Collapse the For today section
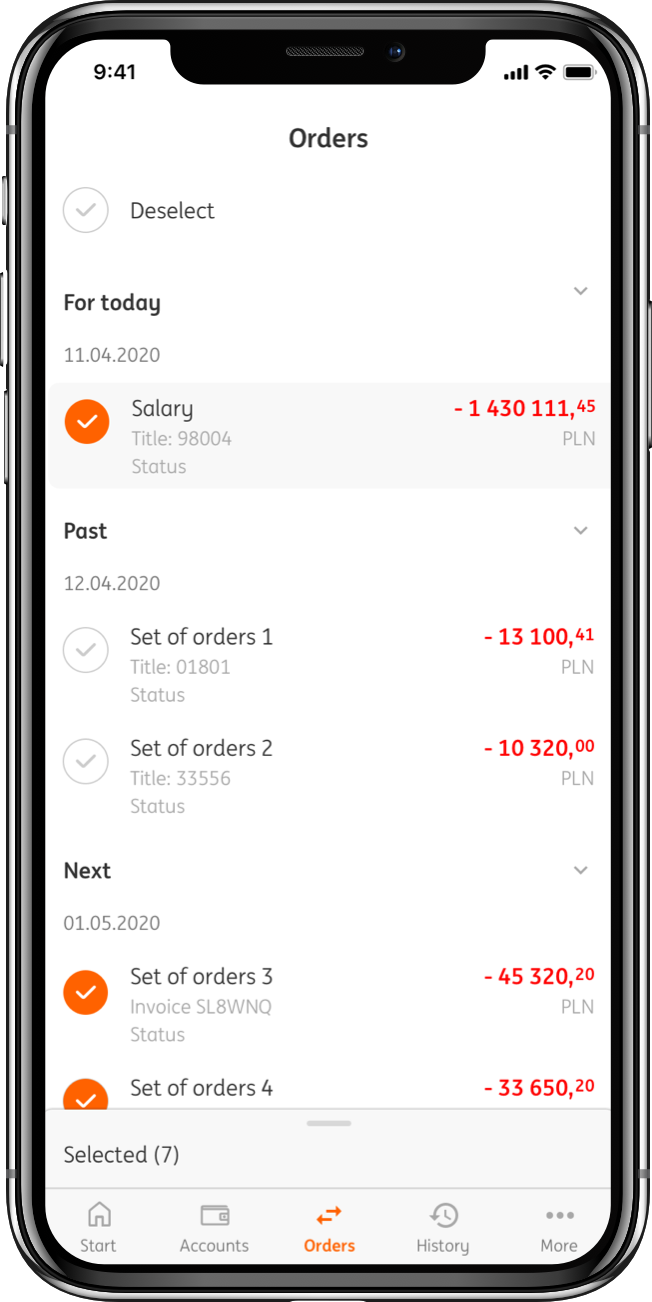 coord(581,291)
